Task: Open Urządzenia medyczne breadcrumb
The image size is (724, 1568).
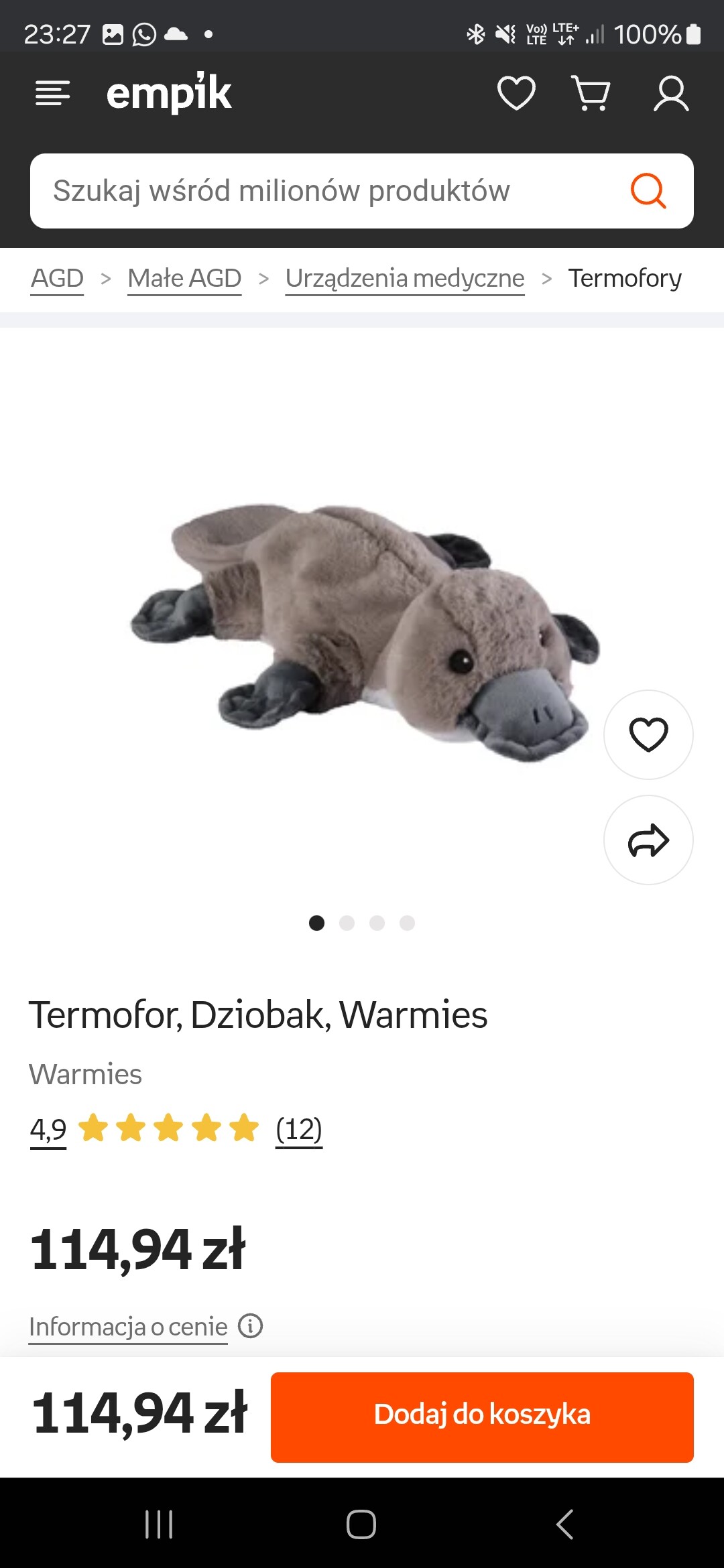Action: [x=405, y=278]
